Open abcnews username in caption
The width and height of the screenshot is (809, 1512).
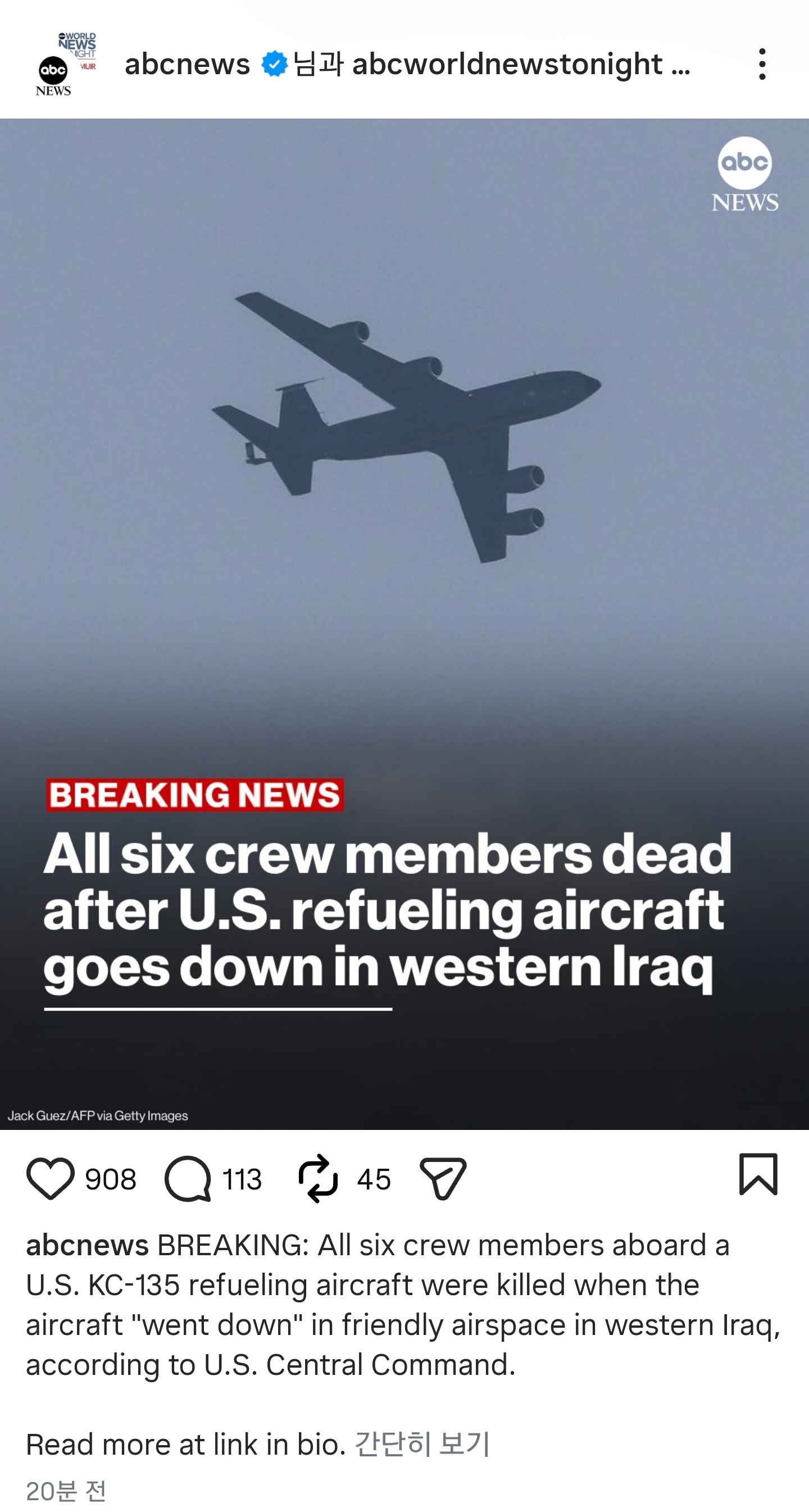[88, 1246]
